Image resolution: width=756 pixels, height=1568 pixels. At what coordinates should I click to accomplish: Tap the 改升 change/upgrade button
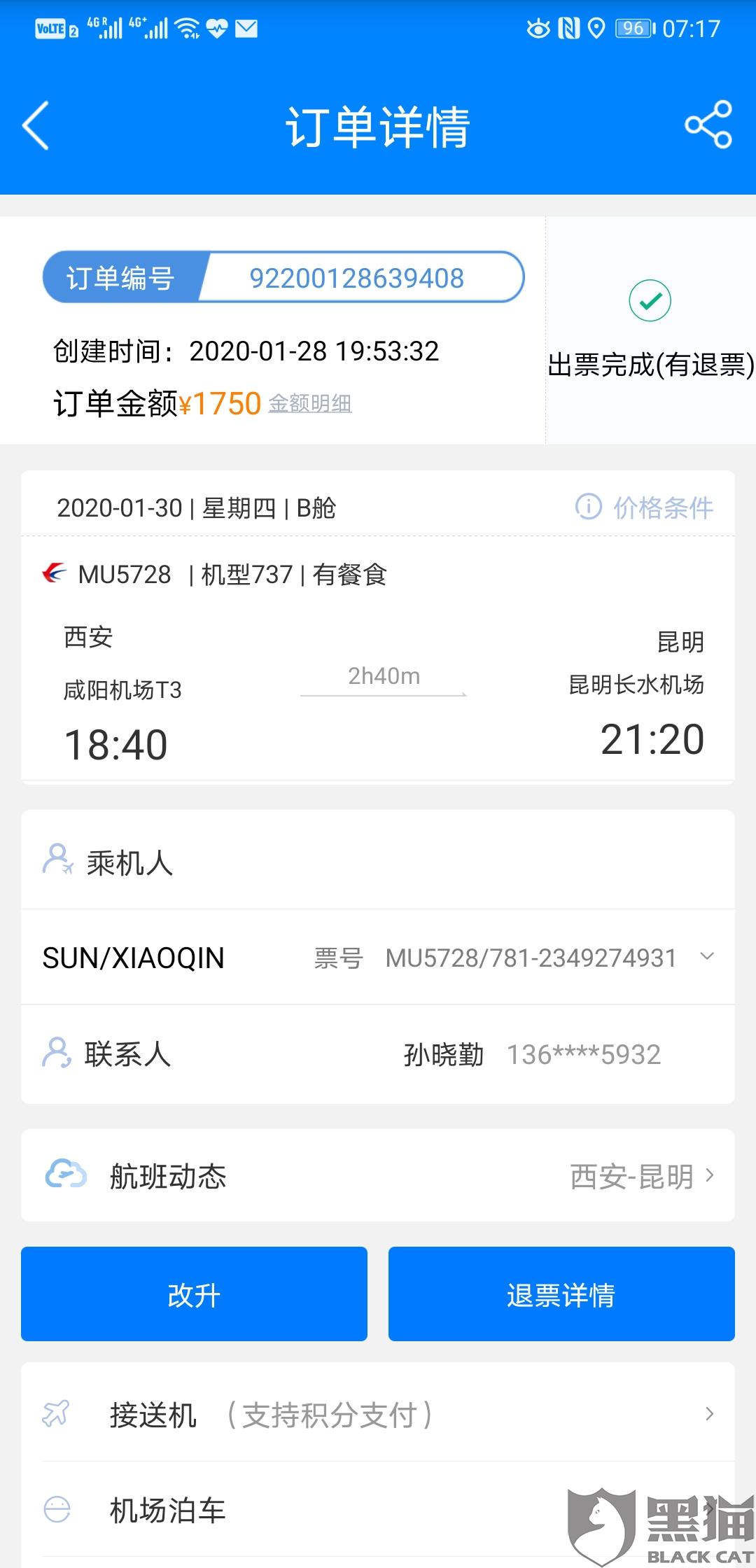(194, 1294)
